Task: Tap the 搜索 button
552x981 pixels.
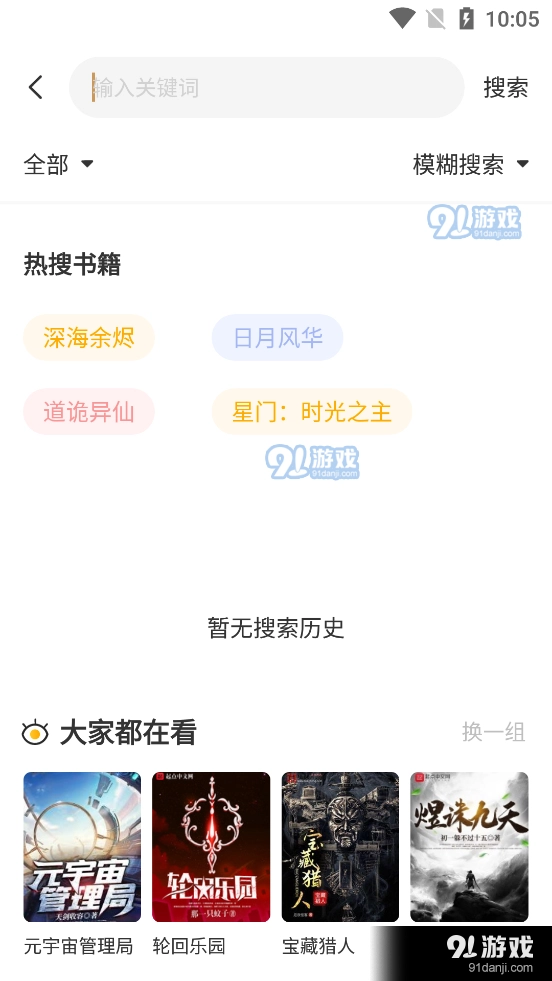Action: click(506, 87)
